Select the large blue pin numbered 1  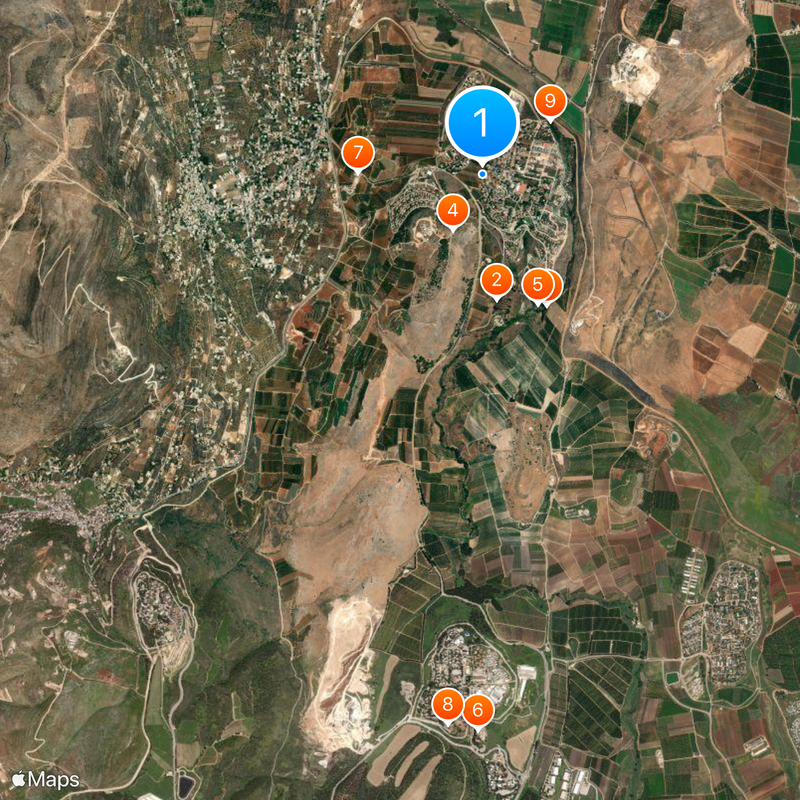coord(482,123)
